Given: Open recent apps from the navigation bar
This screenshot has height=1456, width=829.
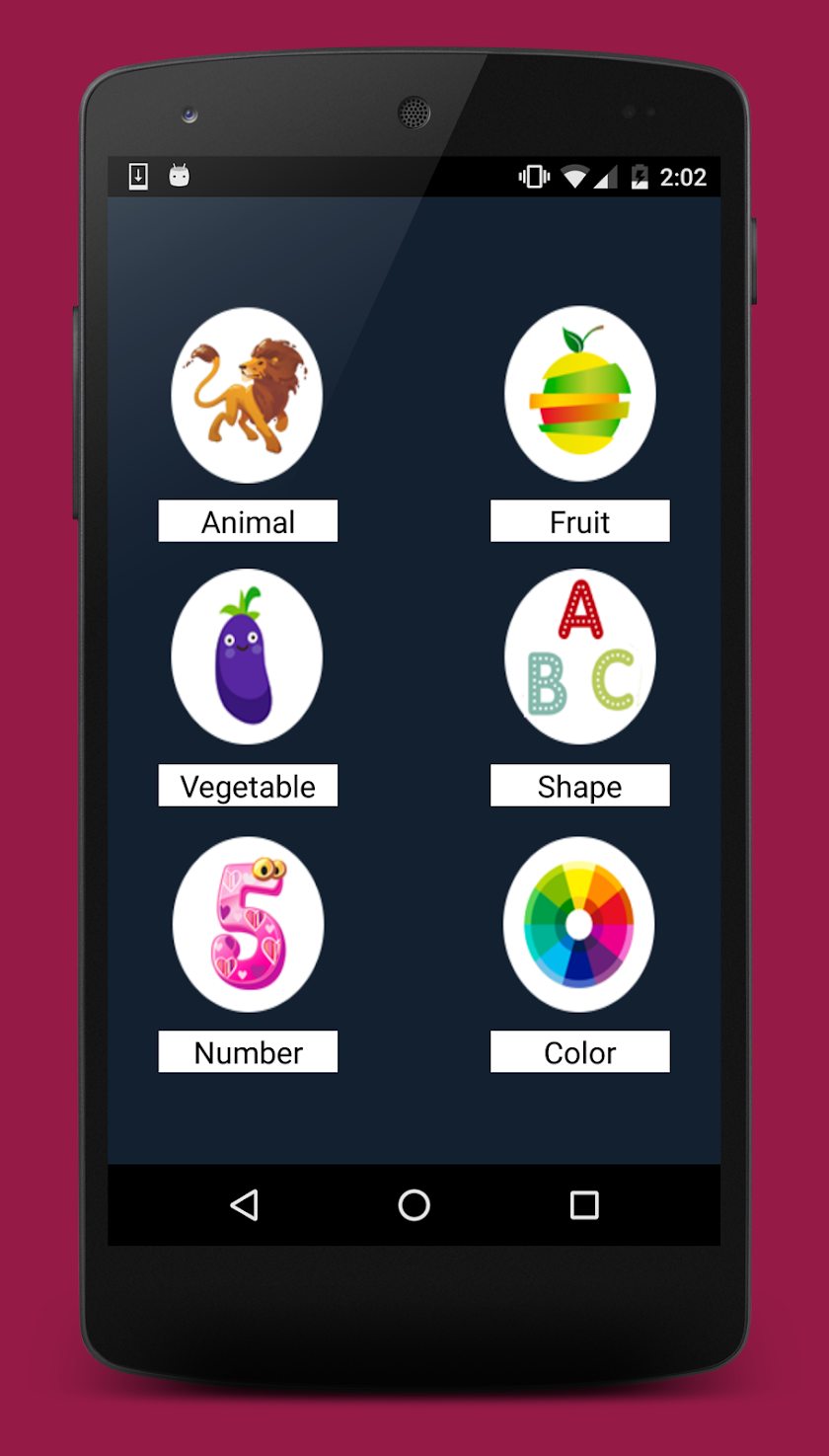Looking at the screenshot, I should tap(584, 1205).
